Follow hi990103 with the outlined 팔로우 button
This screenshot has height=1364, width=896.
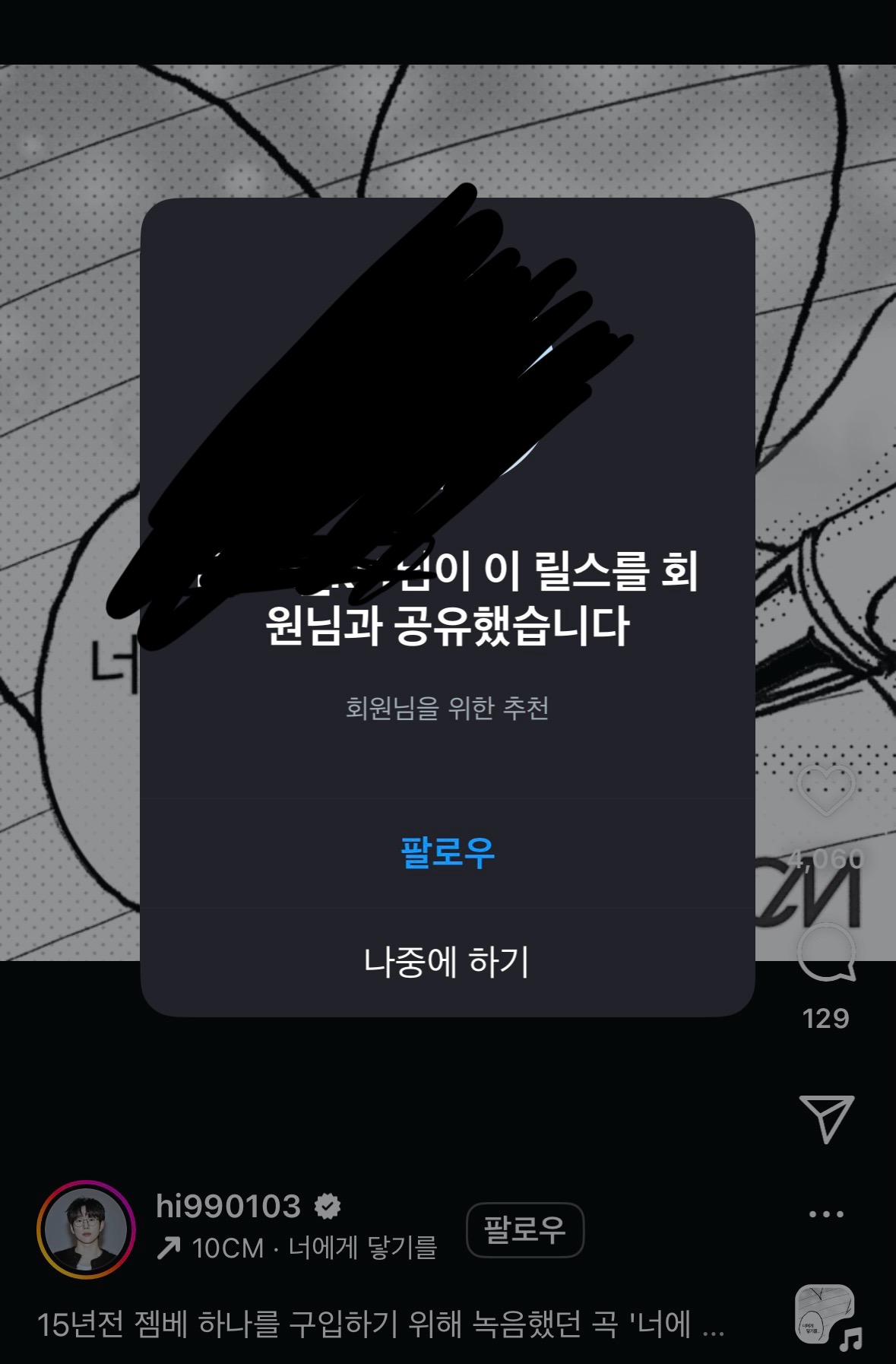(x=524, y=1229)
